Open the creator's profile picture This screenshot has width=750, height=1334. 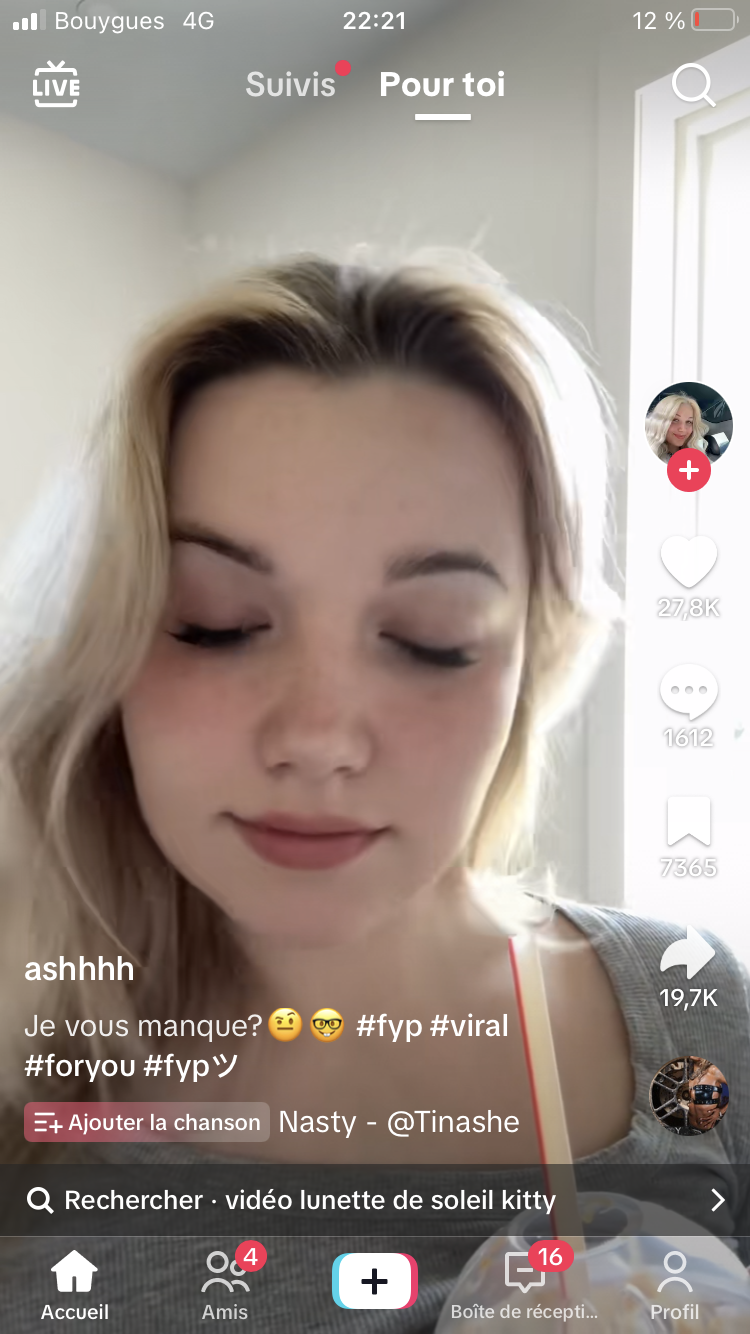click(x=689, y=424)
